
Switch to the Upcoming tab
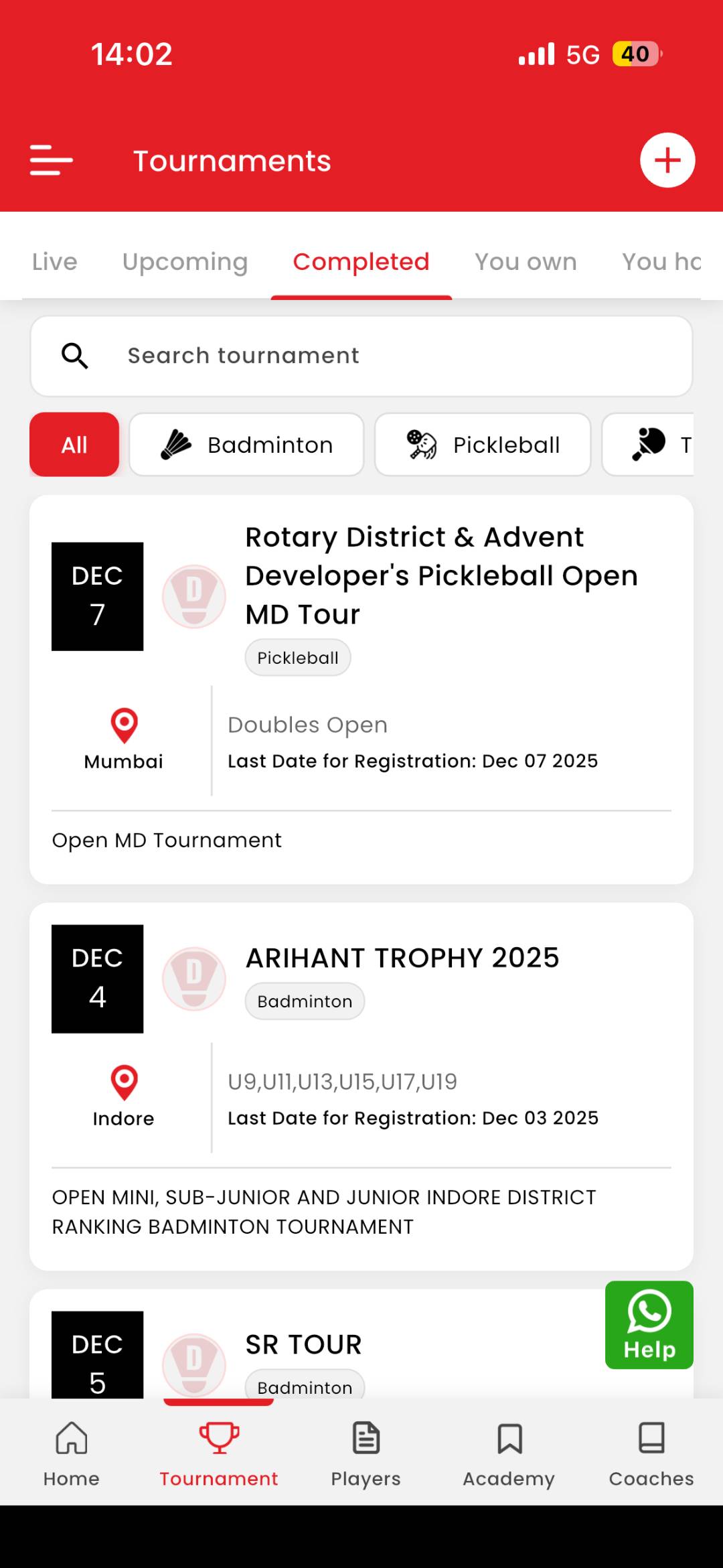pos(185,262)
